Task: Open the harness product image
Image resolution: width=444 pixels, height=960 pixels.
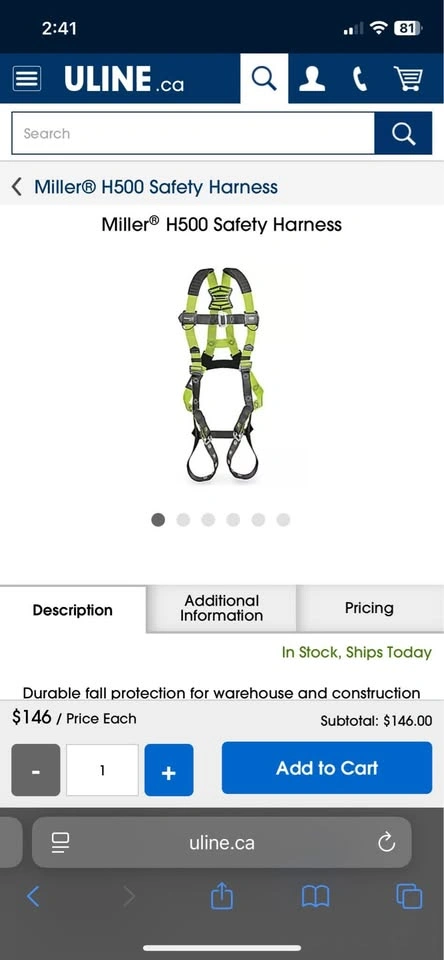Action: click(x=222, y=375)
